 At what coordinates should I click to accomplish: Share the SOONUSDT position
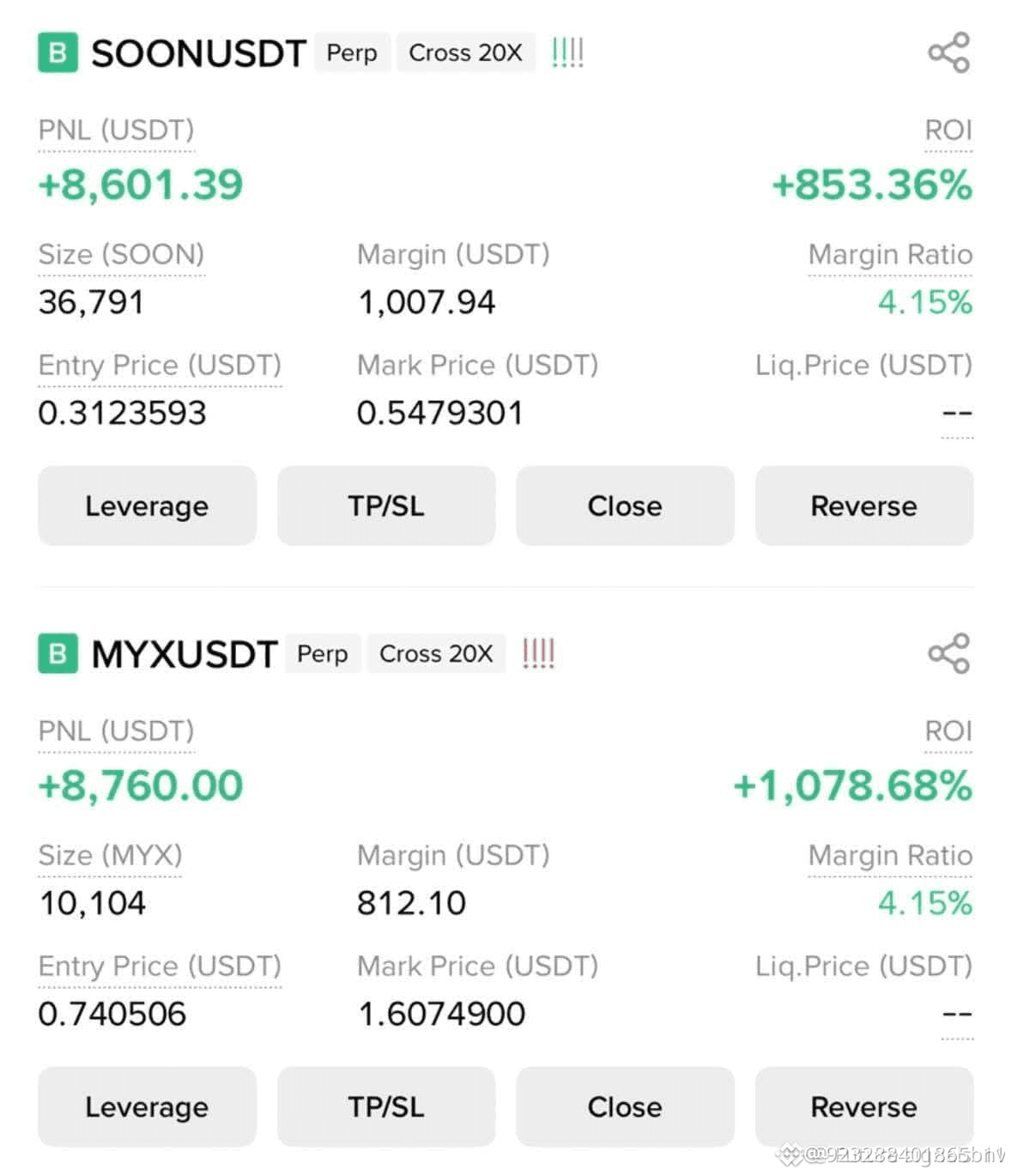click(x=948, y=52)
